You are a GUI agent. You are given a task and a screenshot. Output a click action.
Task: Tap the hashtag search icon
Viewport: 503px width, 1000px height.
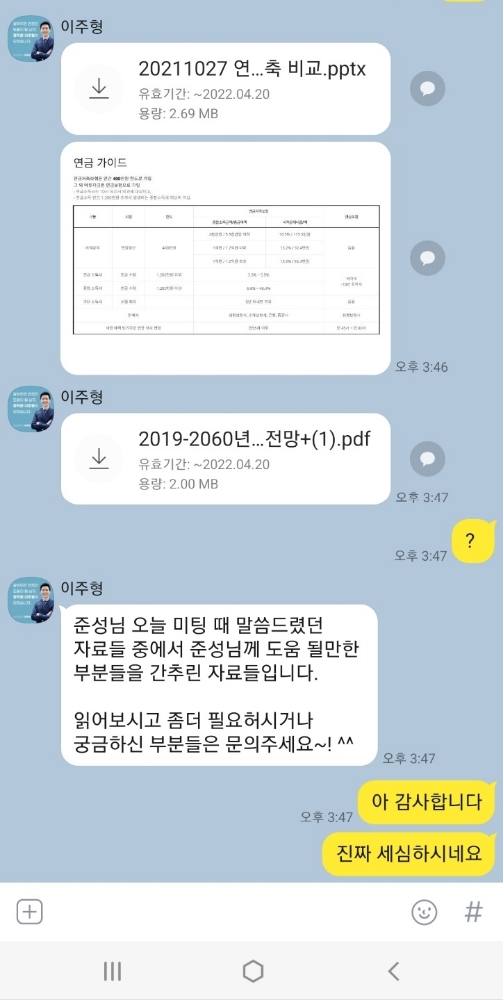(473, 913)
